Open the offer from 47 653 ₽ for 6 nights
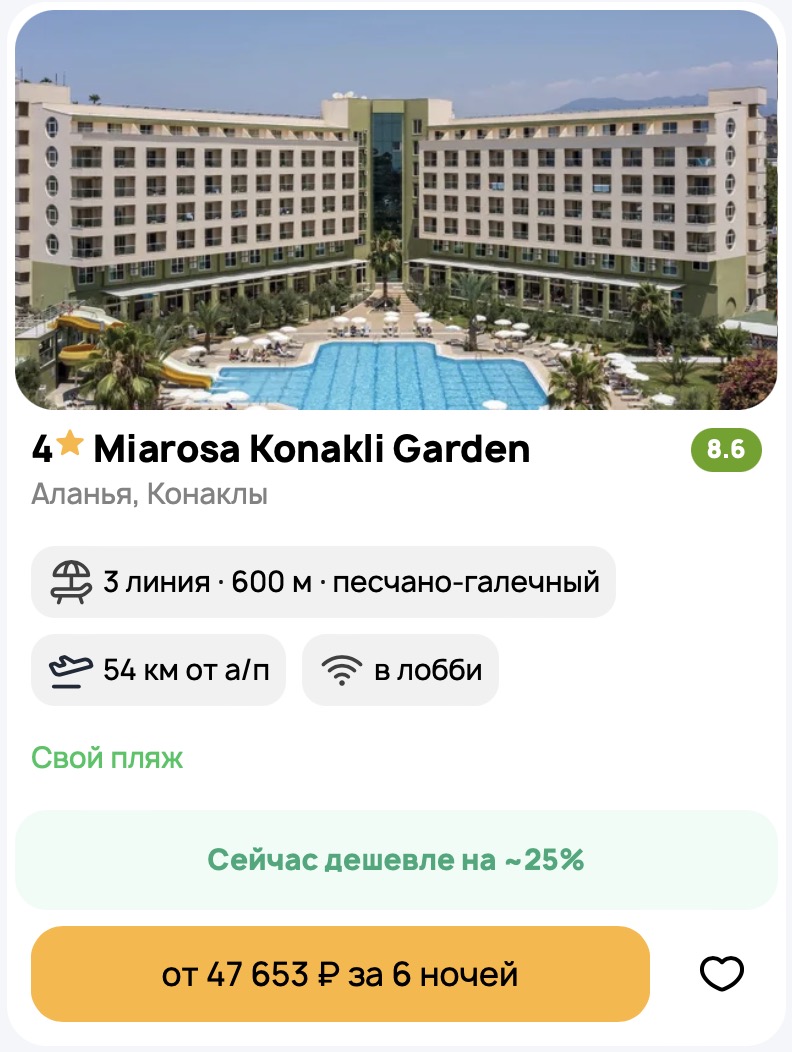792x1052 pixels. (340, 973)
